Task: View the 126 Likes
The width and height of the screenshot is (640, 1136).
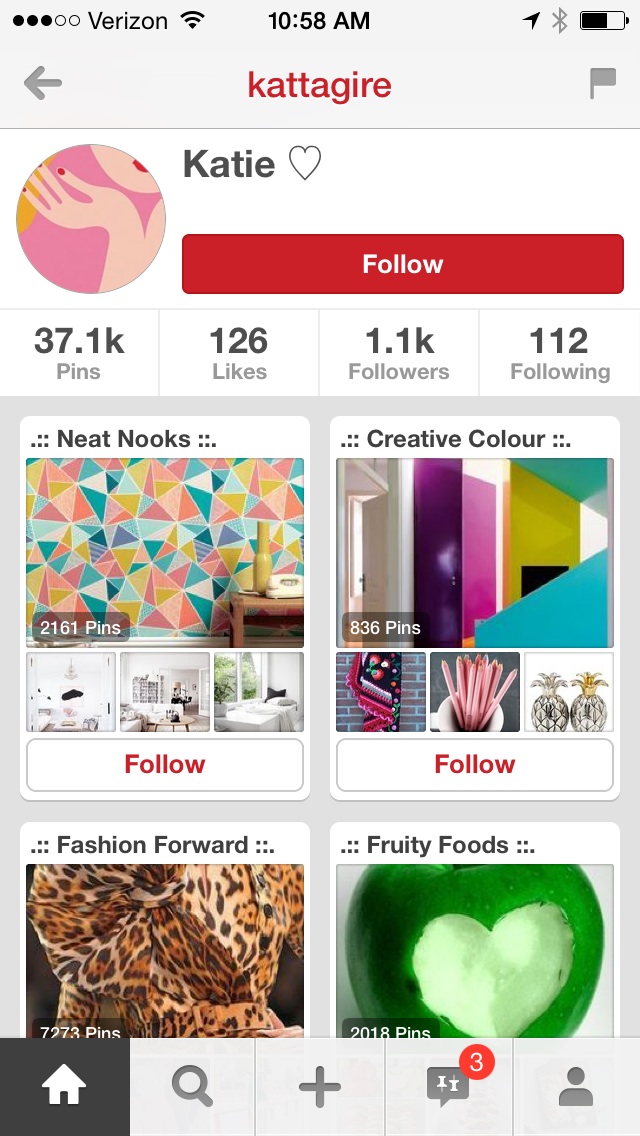Action: pyautogui.click(x=239, y=353)
